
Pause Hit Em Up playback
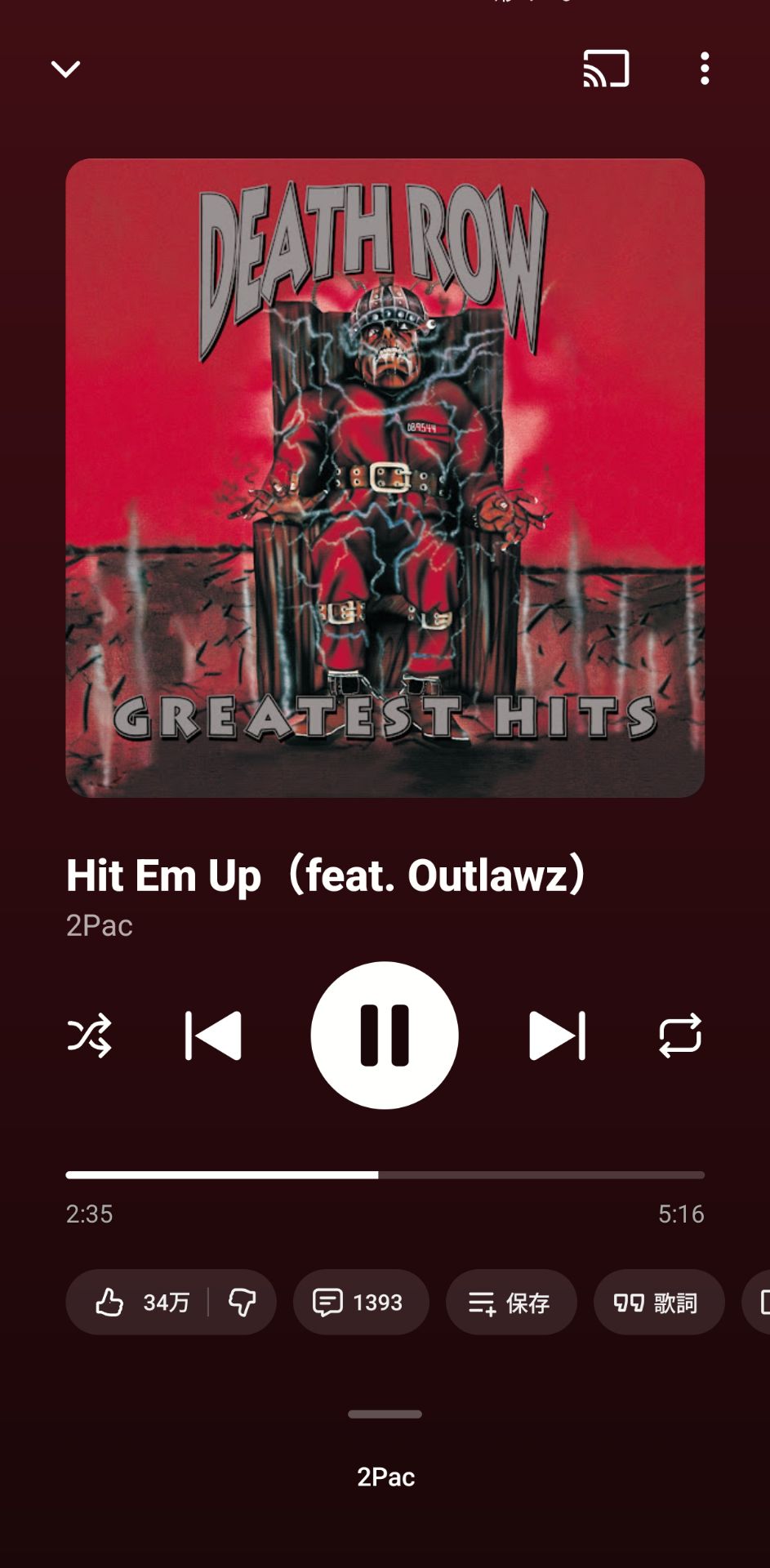[385, 1036]
